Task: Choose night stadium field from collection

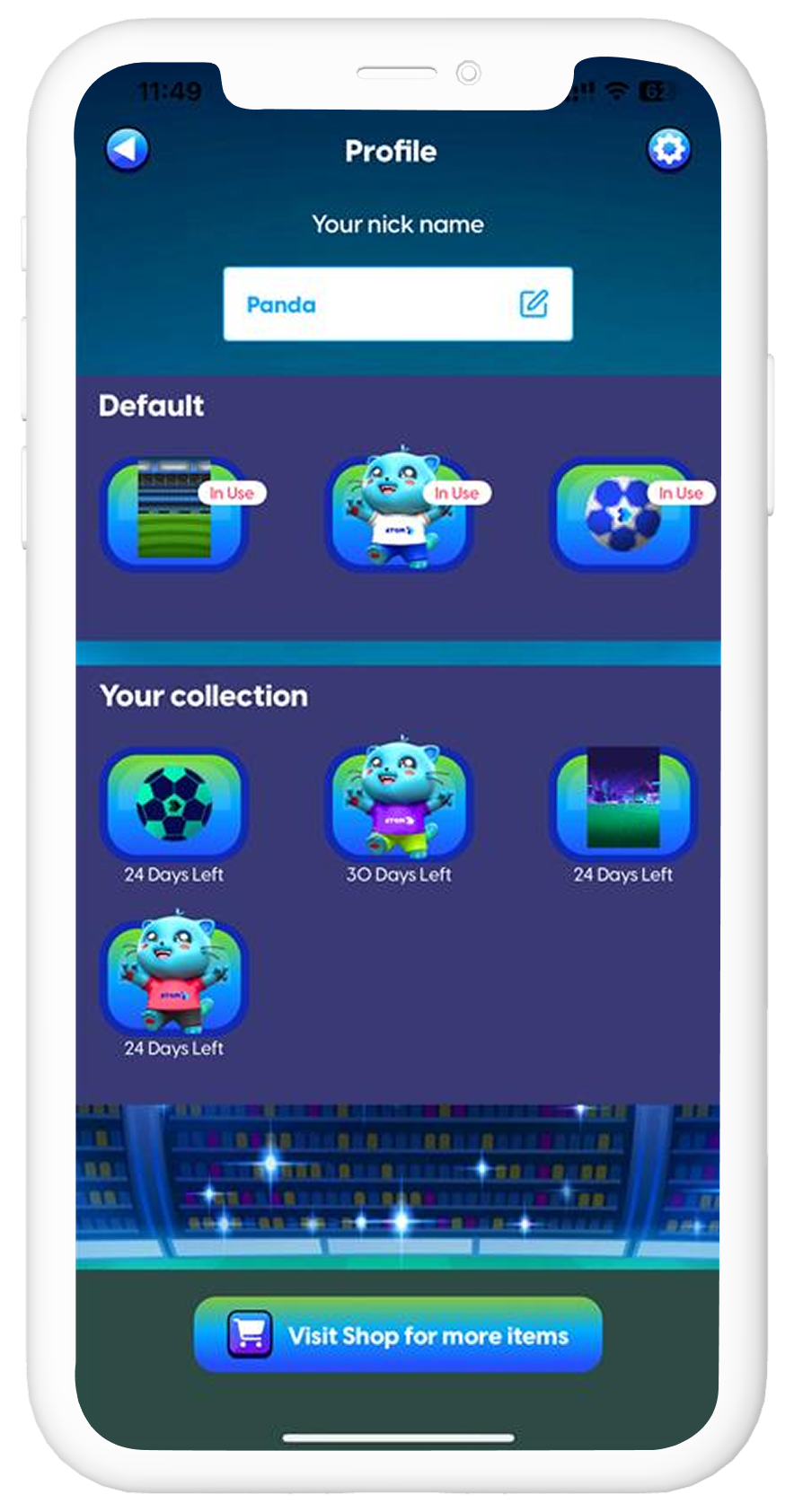Action: coord(622,802)
